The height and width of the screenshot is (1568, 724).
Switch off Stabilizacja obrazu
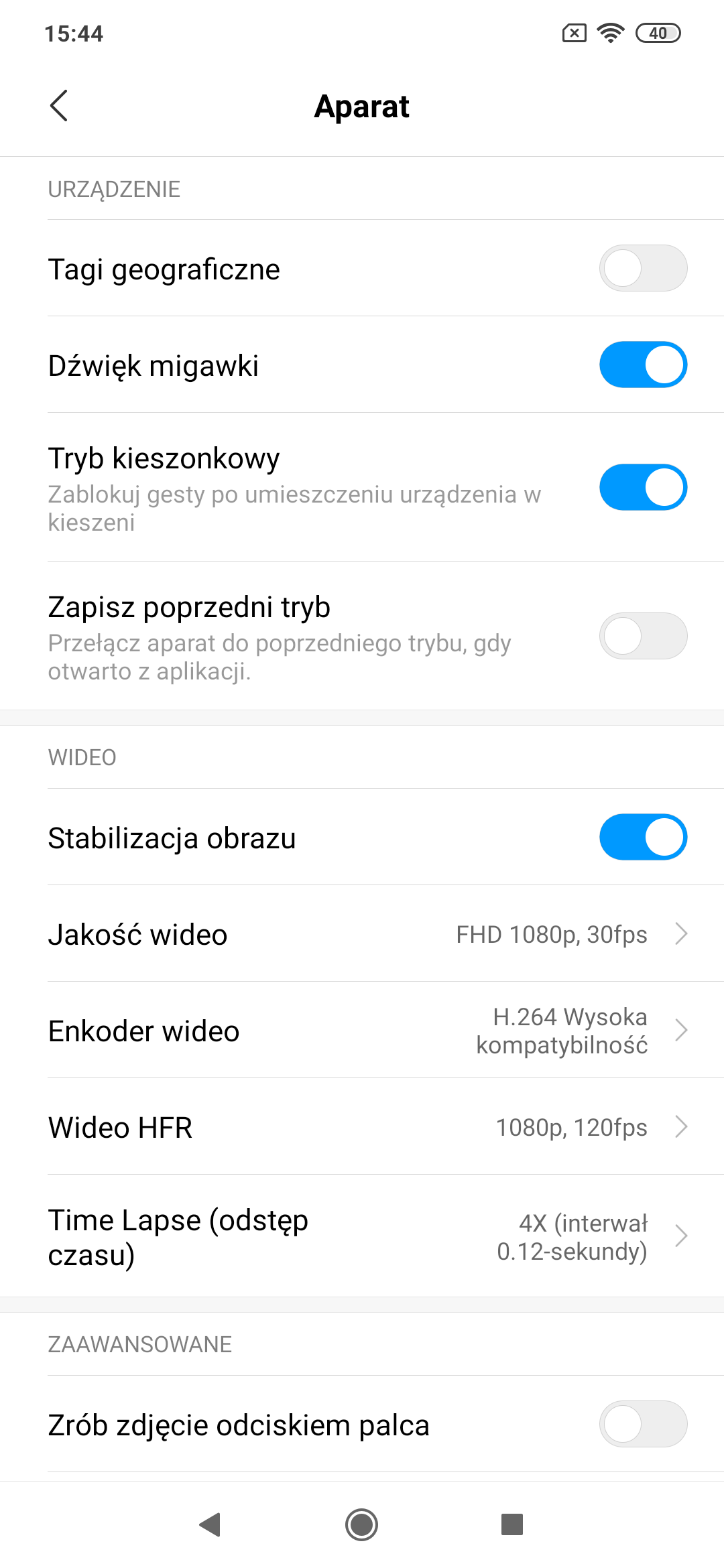(643, 837)
